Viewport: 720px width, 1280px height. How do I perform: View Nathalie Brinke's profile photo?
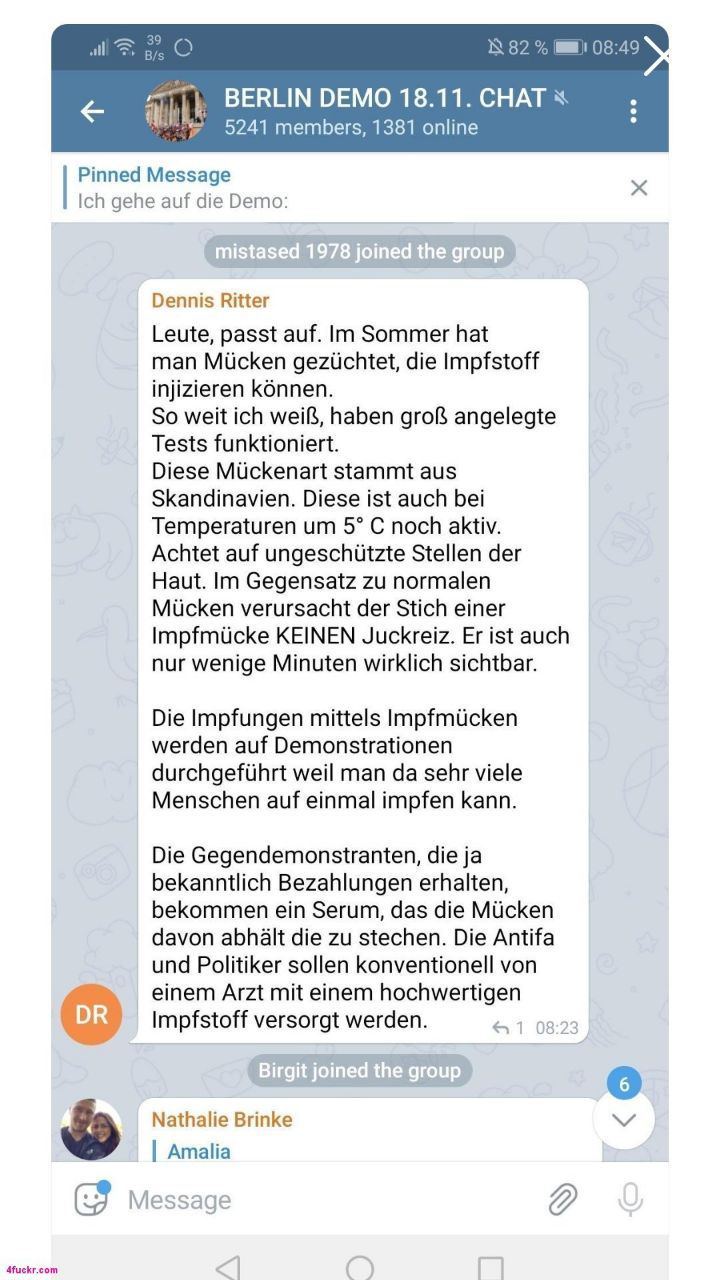pos(91,1129)
